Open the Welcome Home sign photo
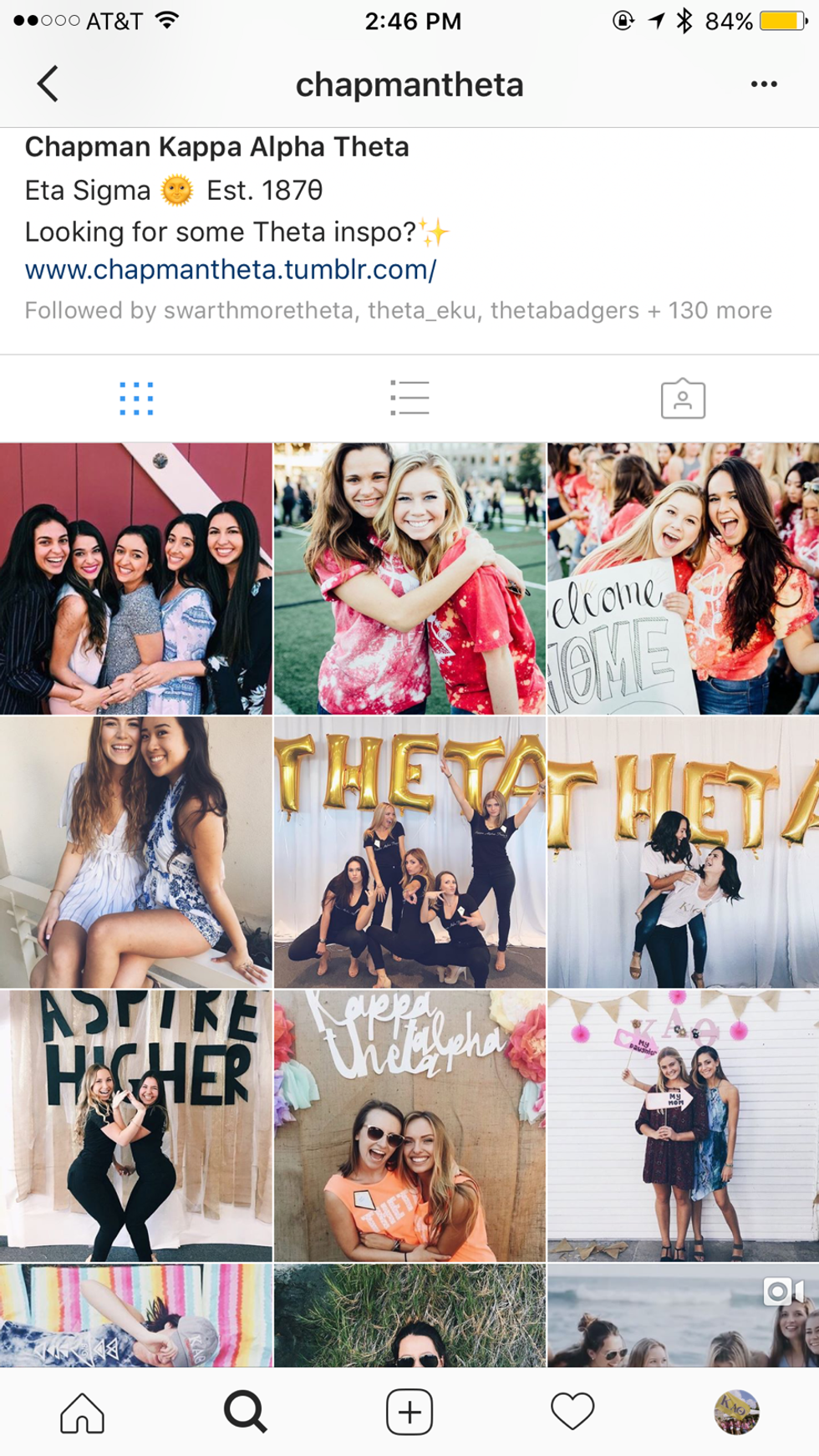The width and height of the screenshot is (819, 1456). click(683, 578)
